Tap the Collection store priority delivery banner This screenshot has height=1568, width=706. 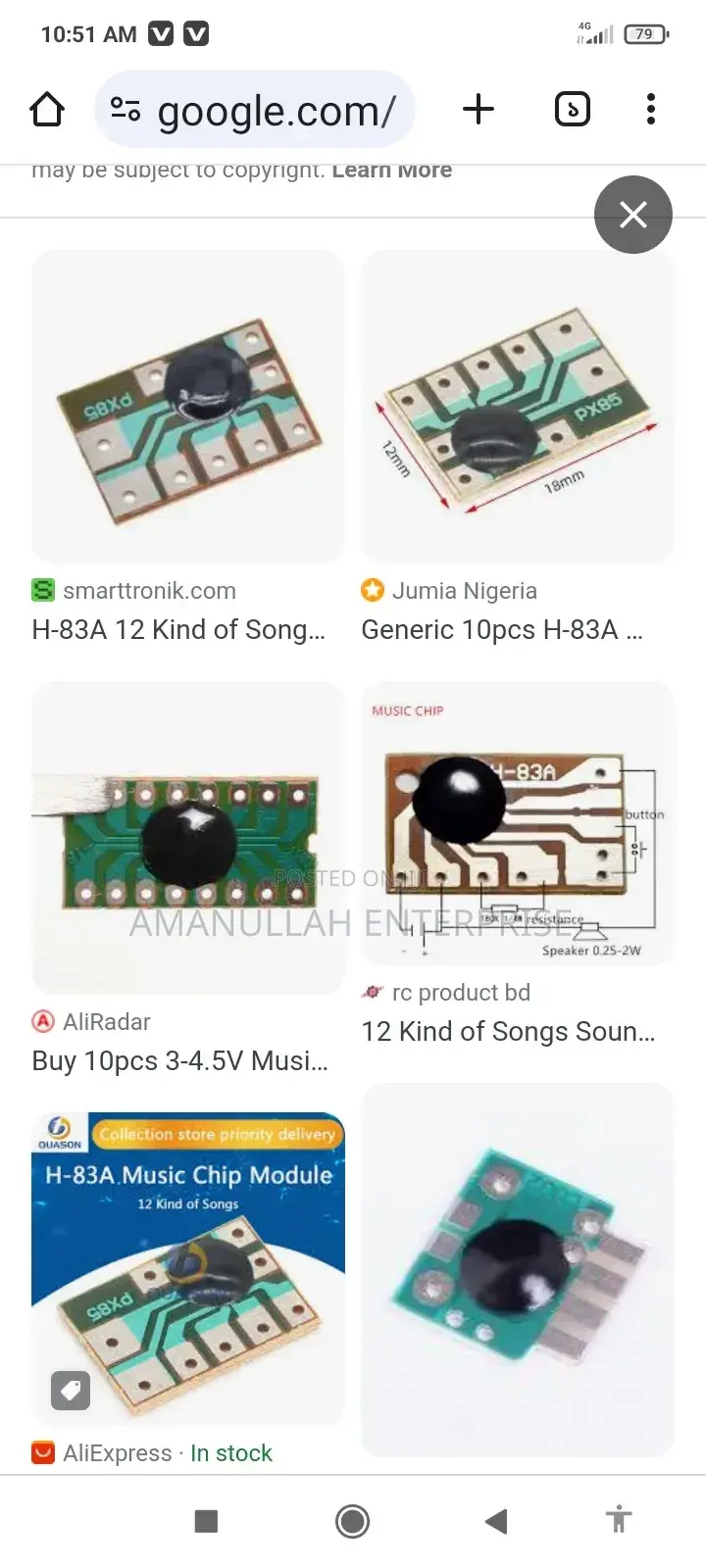point(218,1134)
